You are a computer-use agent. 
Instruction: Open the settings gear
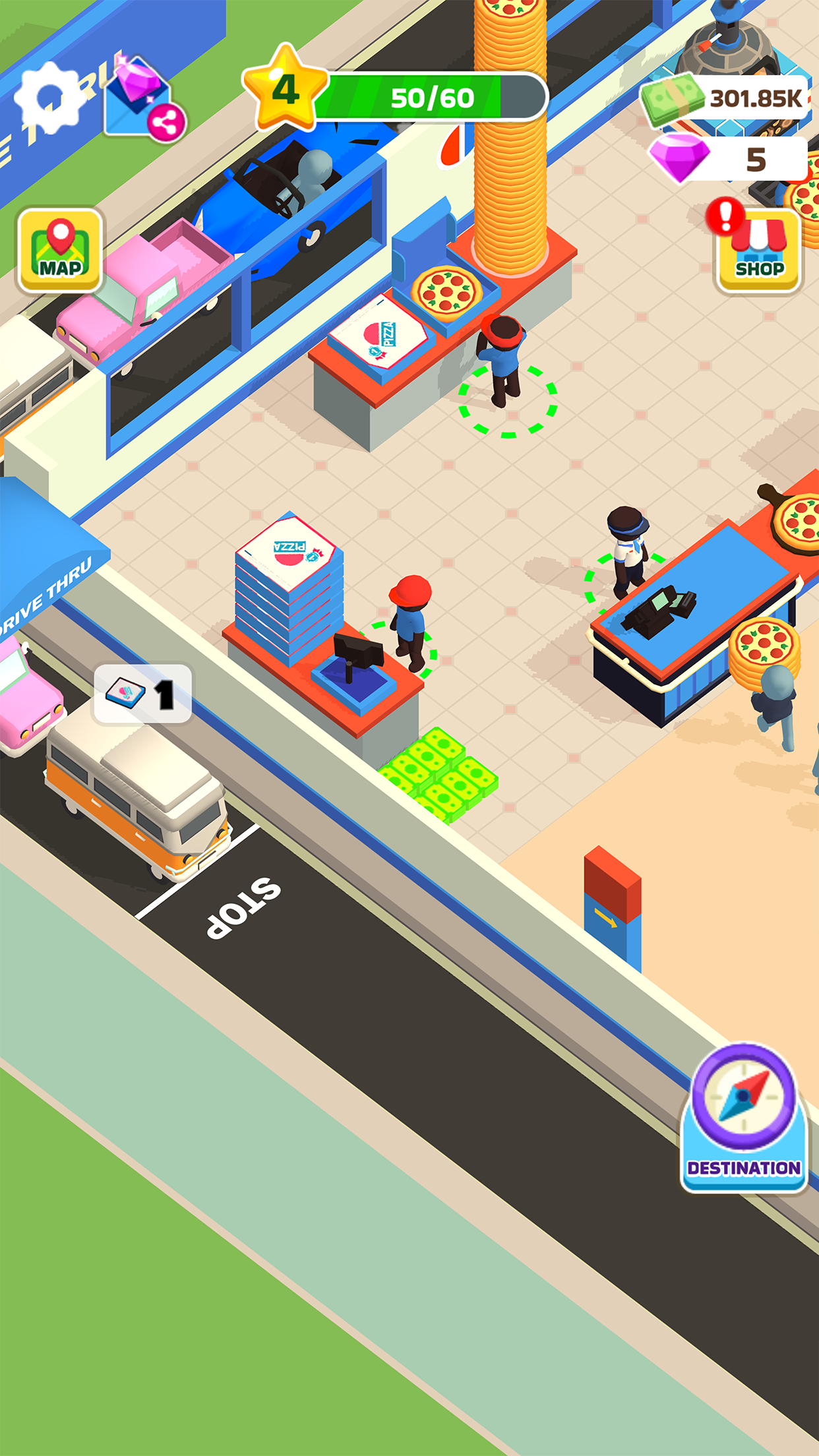pyautogui.click(x=50, y=98)
